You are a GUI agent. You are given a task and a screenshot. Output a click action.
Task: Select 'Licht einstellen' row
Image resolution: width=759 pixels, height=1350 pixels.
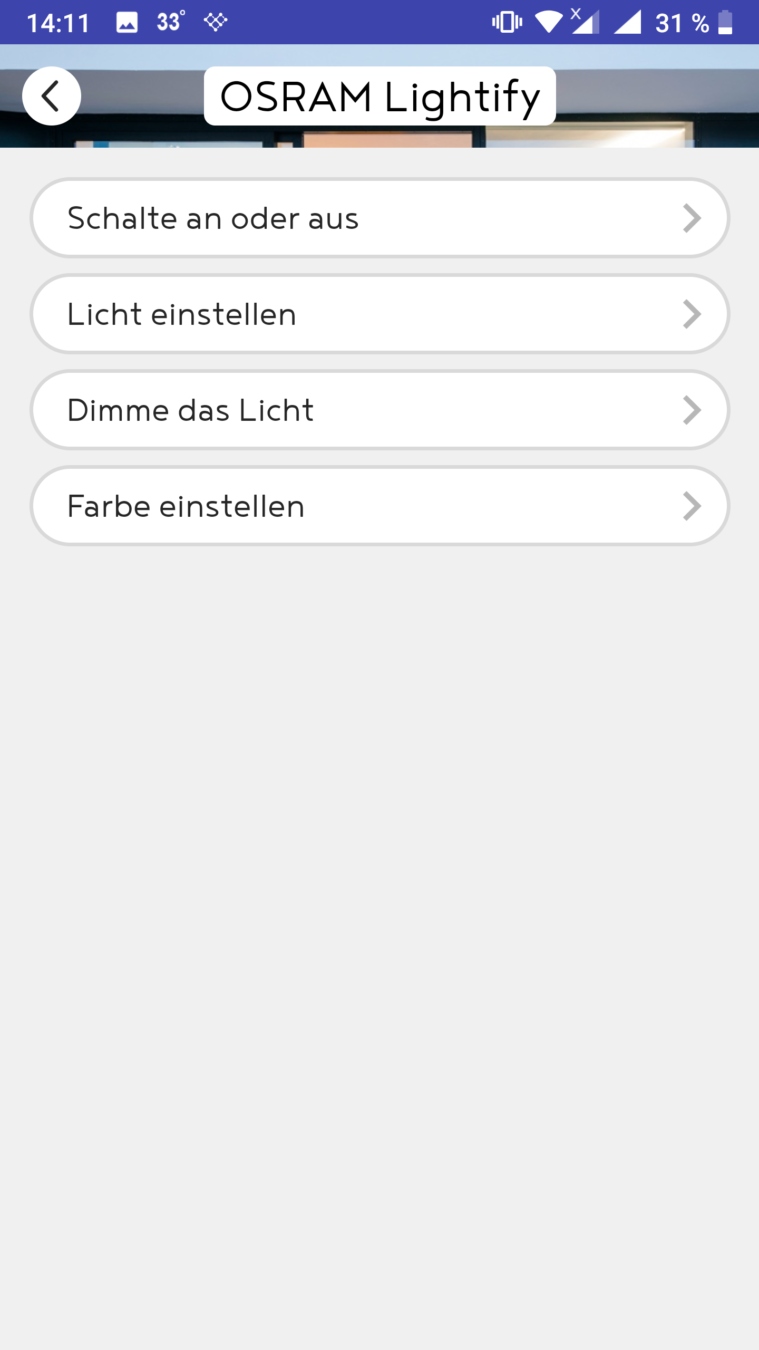(x=380, y=314)
